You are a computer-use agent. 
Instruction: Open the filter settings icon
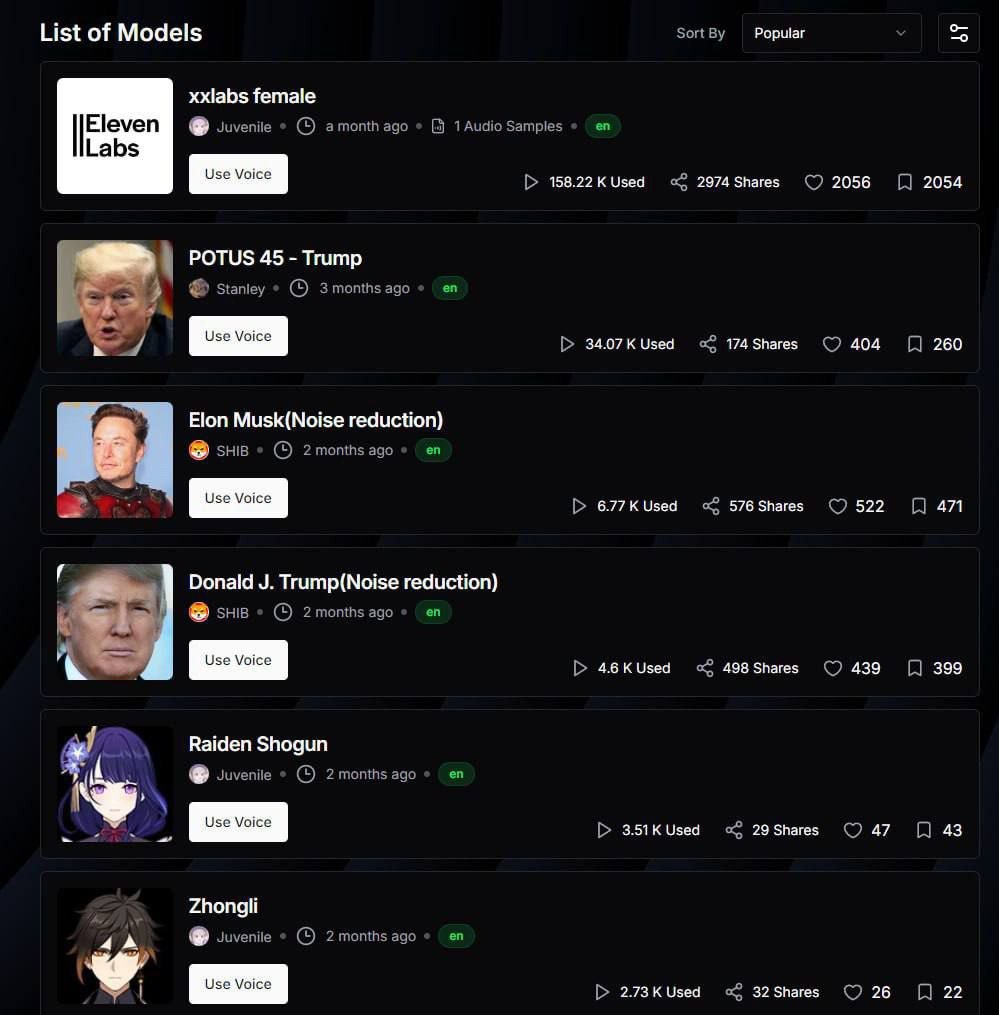coord(958,33)
